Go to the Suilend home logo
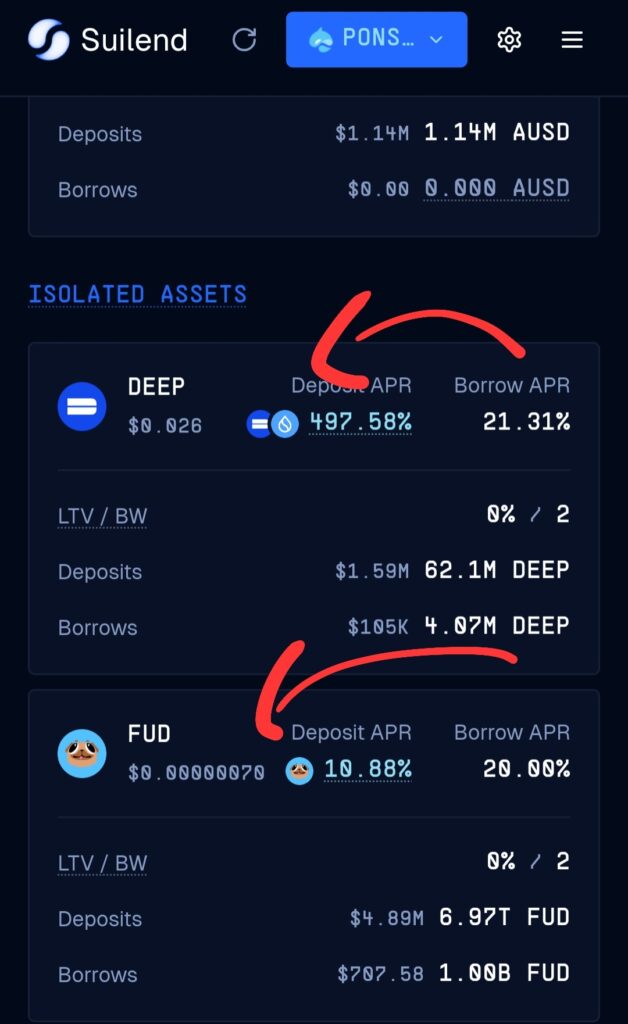The height and width of the screenshot is (1024, 628). point(108,40)
